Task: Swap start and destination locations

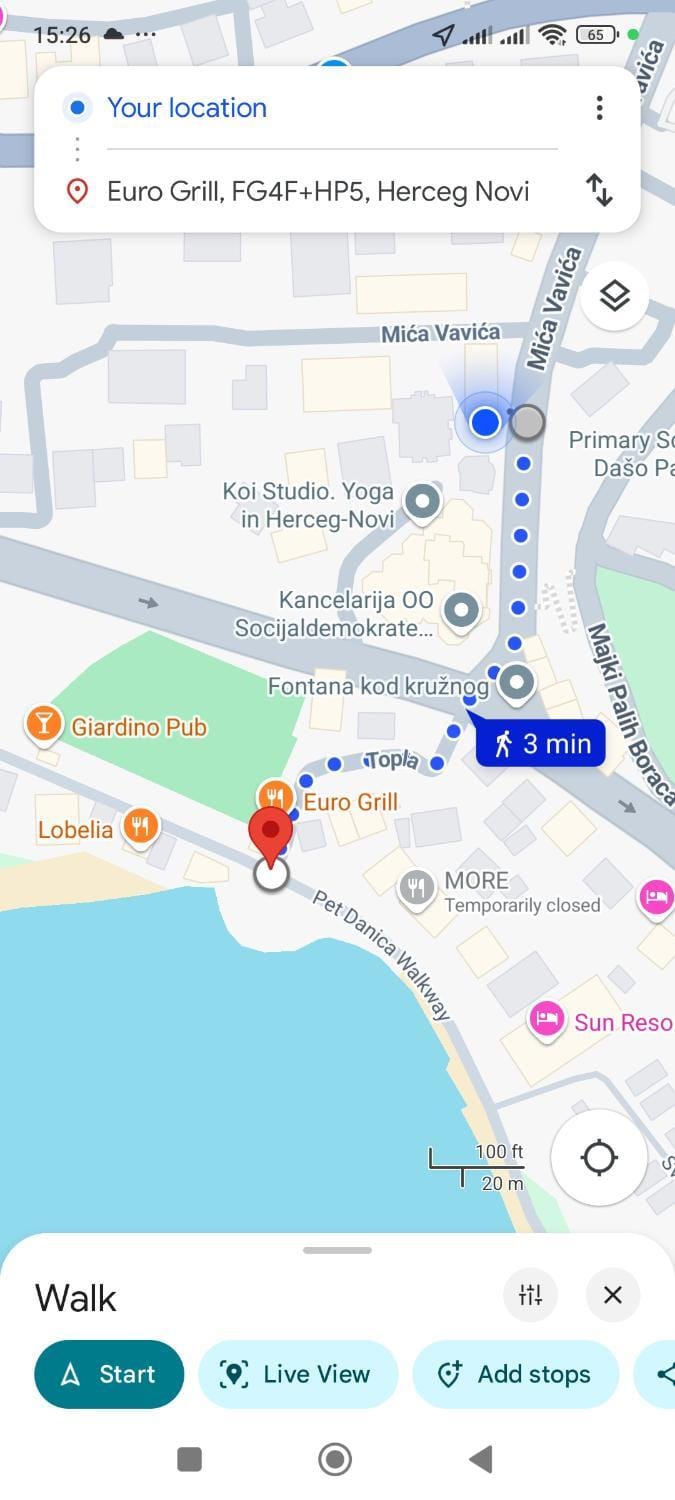Action: click(598, 190)
